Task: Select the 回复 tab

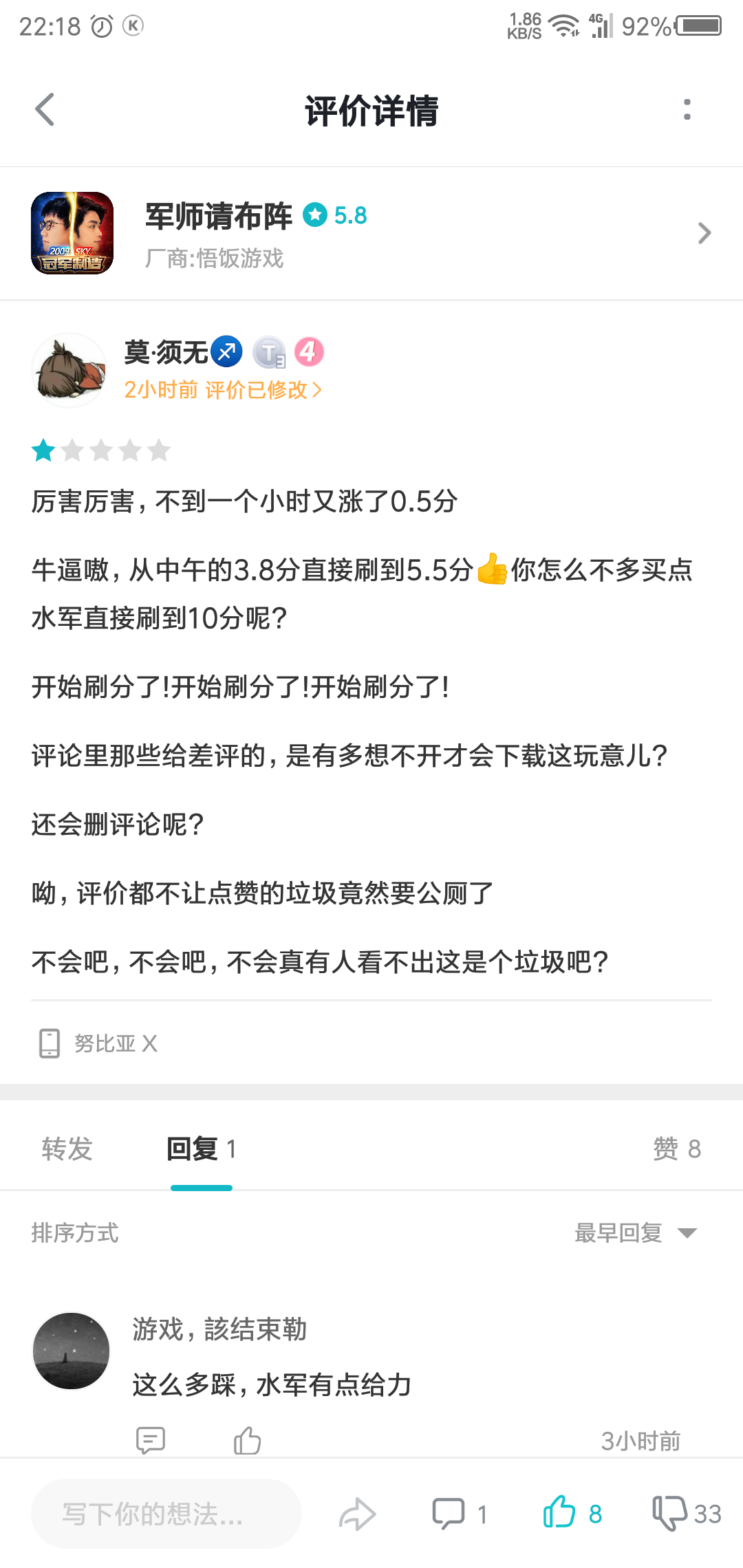Action: click(201, 1148)
